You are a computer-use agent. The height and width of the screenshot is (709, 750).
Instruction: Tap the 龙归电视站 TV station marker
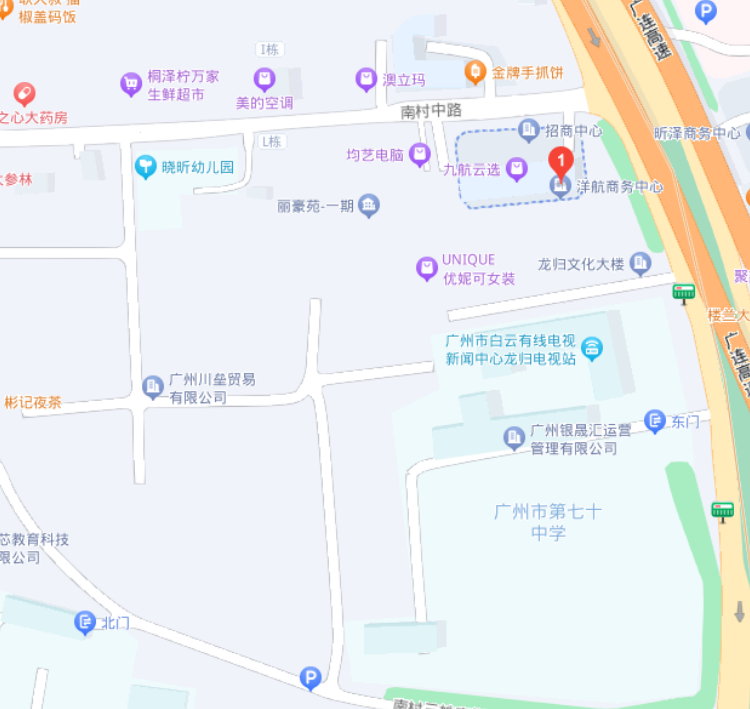point(593,348)
